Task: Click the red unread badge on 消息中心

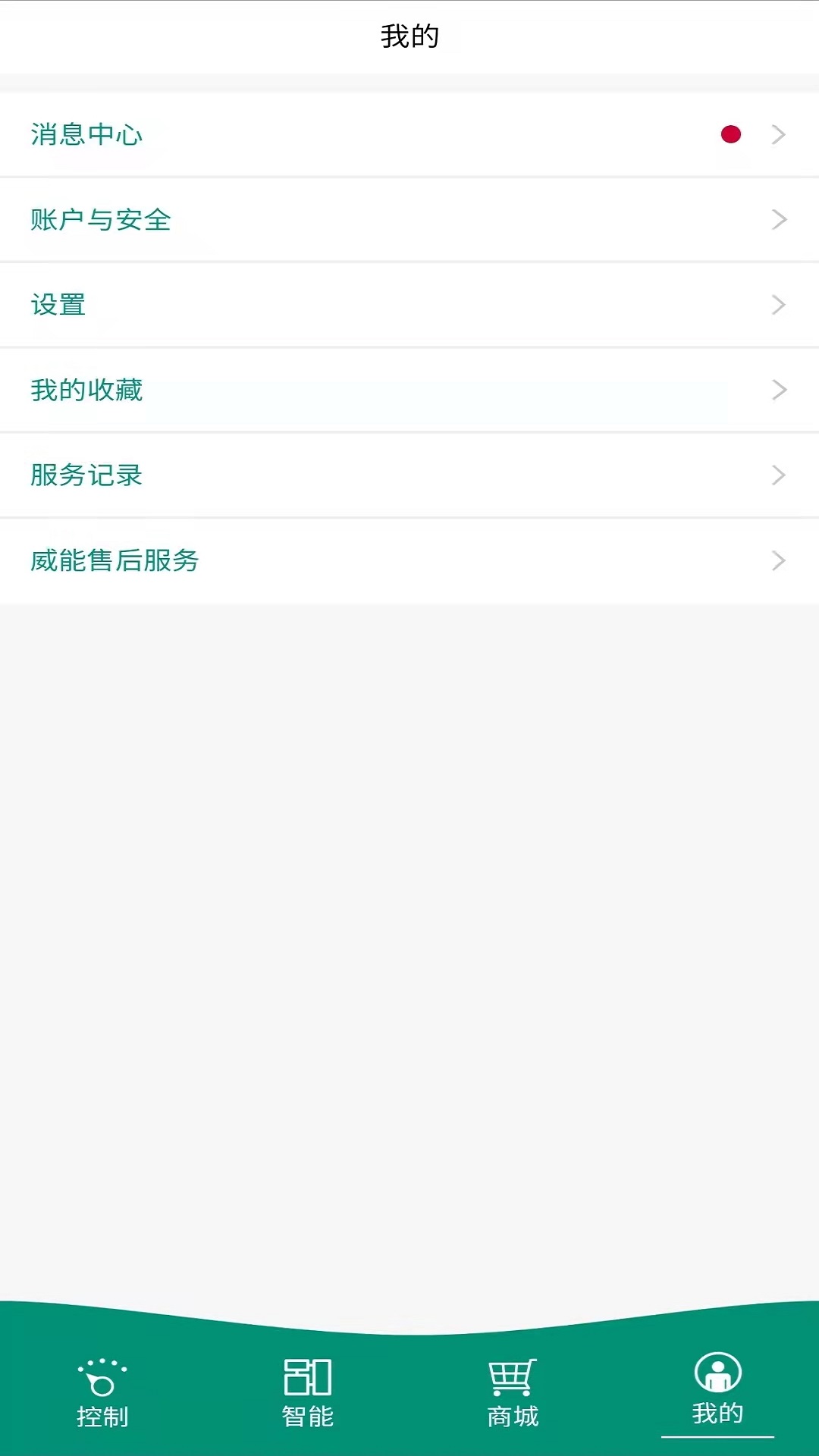Action: click(x=730, y=134)
